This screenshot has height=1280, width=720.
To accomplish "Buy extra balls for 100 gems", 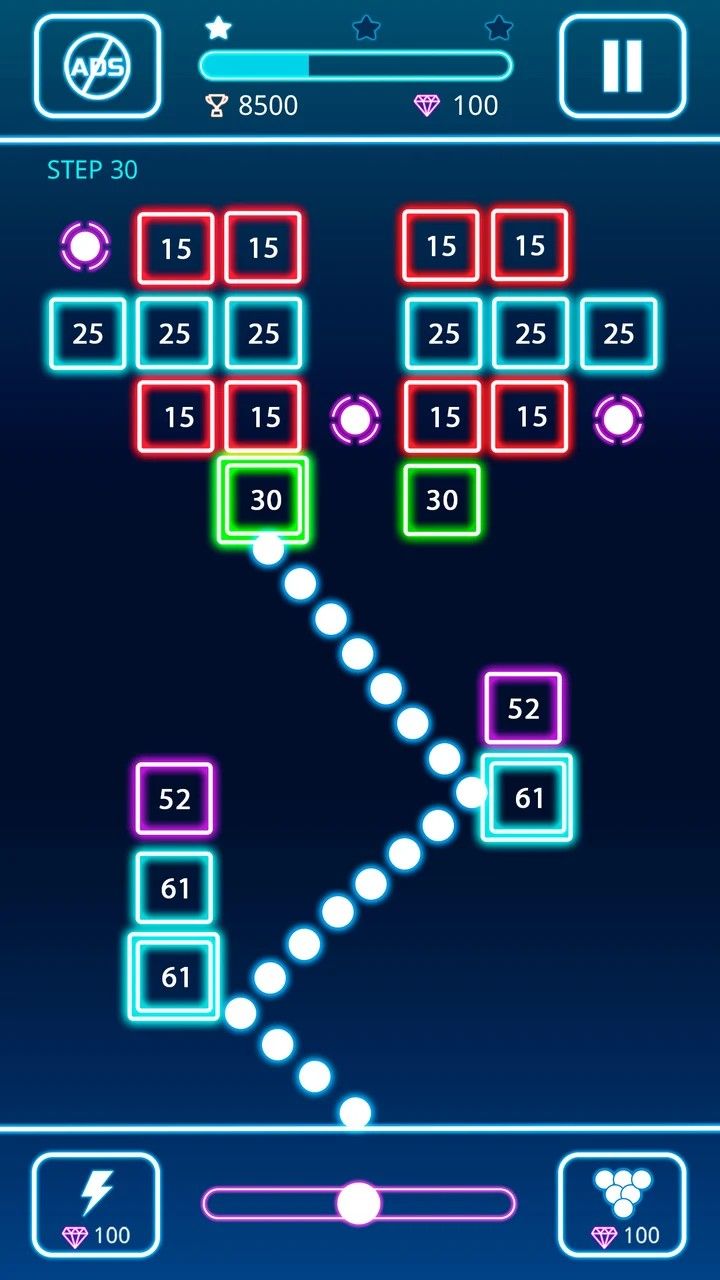I will coord(622,1205).
